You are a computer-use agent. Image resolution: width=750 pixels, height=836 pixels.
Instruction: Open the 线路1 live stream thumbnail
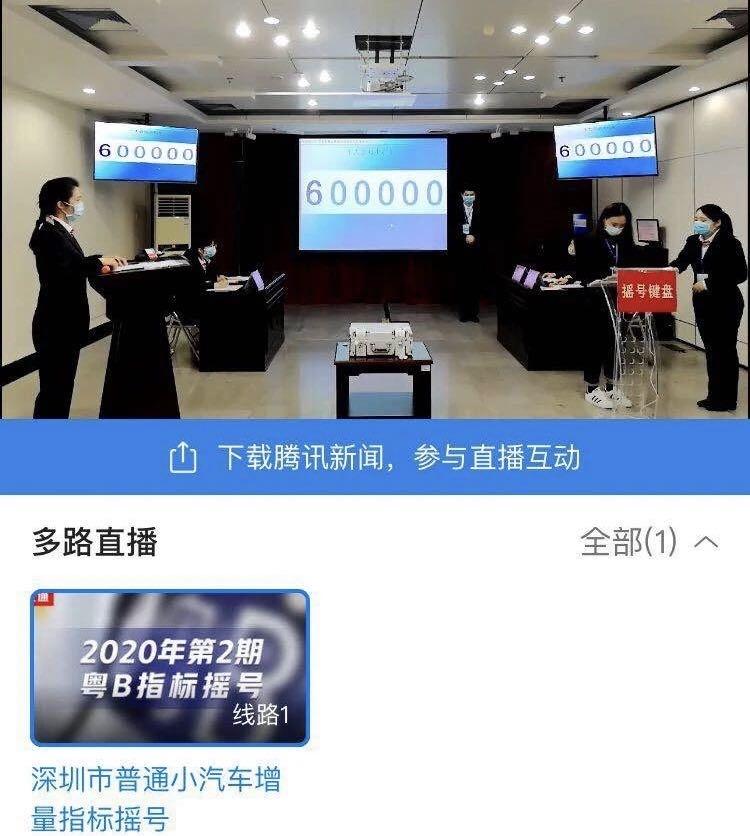coord(170,668)
